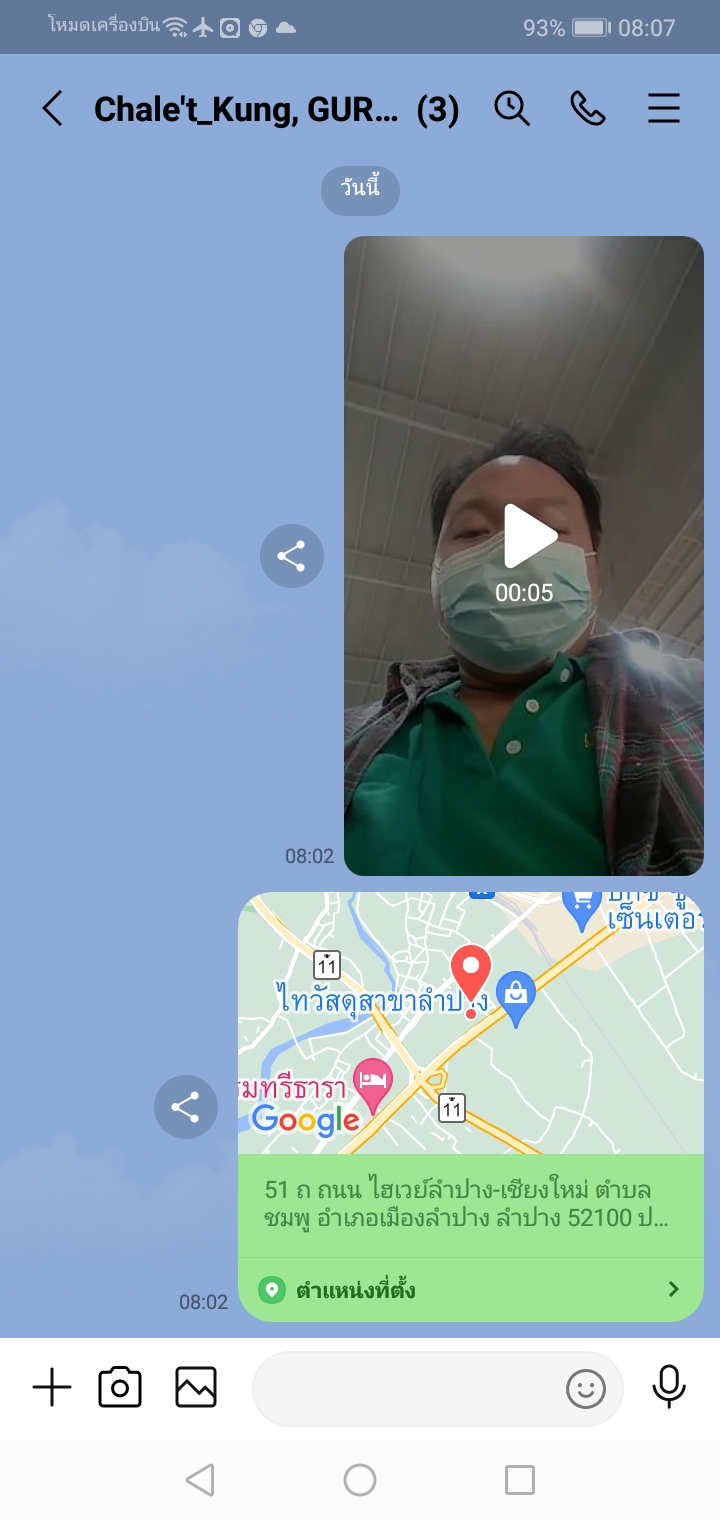This screenshot has width=720, height=1520.
Task: Open the ตำแหน่งที่ตั้ง location link
Action: click(x=470, y=1290)
